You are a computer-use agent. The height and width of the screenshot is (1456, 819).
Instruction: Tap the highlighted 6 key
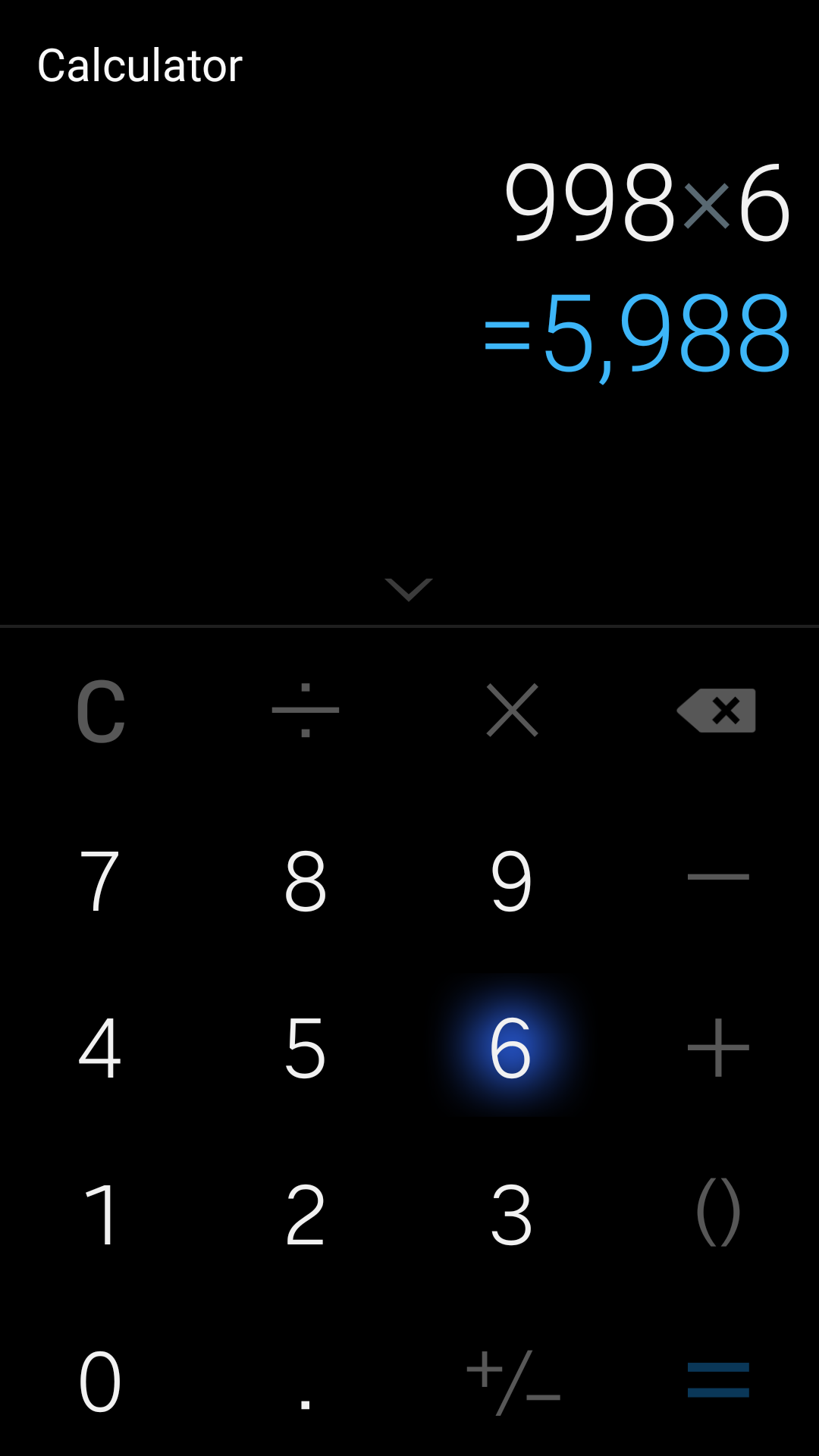512,1048
